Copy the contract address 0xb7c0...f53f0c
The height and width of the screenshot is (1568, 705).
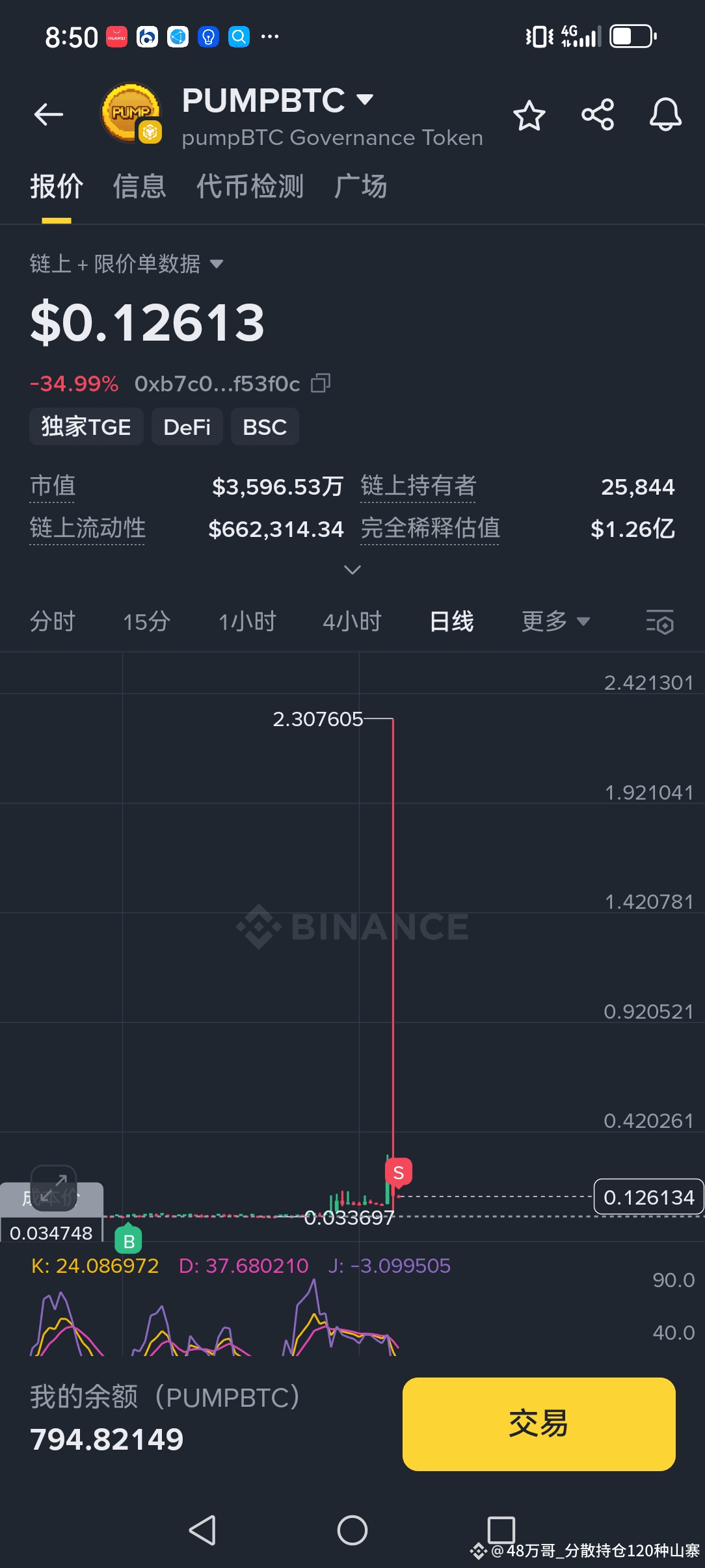321,384
